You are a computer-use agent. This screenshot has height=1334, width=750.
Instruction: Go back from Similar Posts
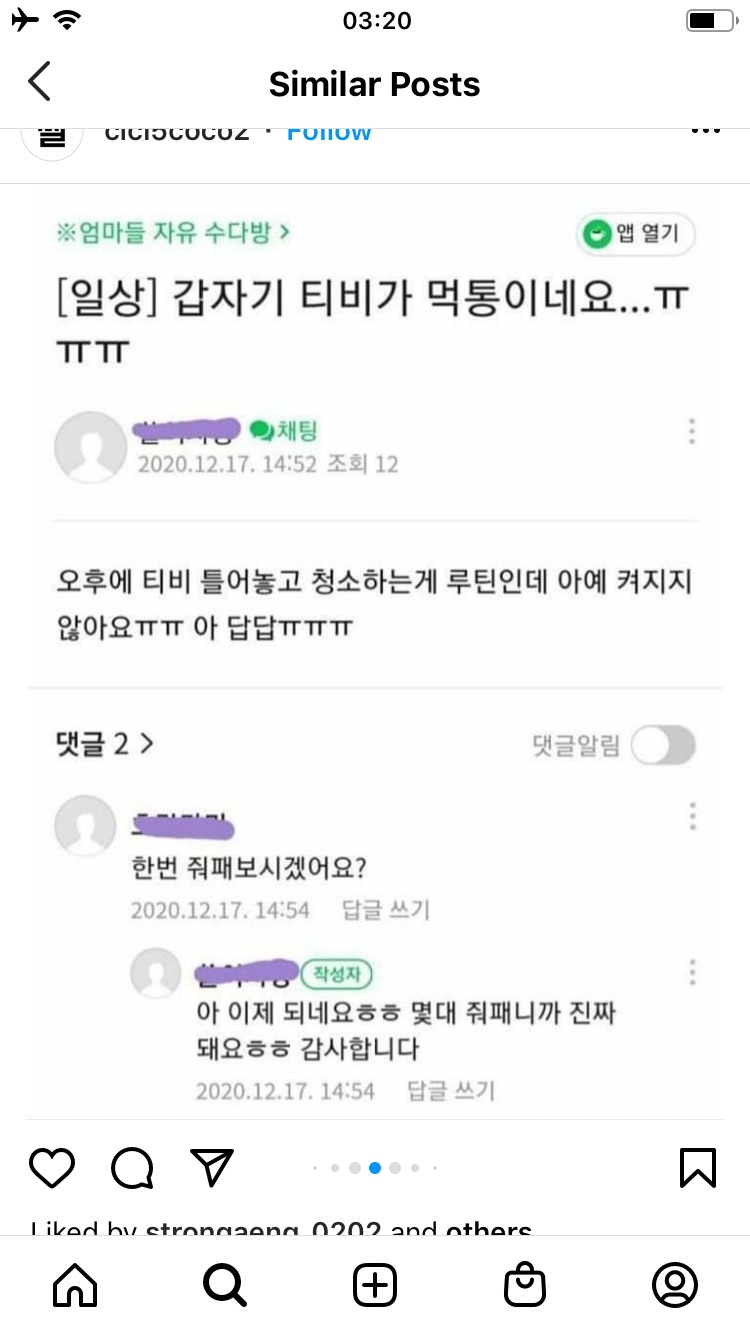(x=39, y=83)
